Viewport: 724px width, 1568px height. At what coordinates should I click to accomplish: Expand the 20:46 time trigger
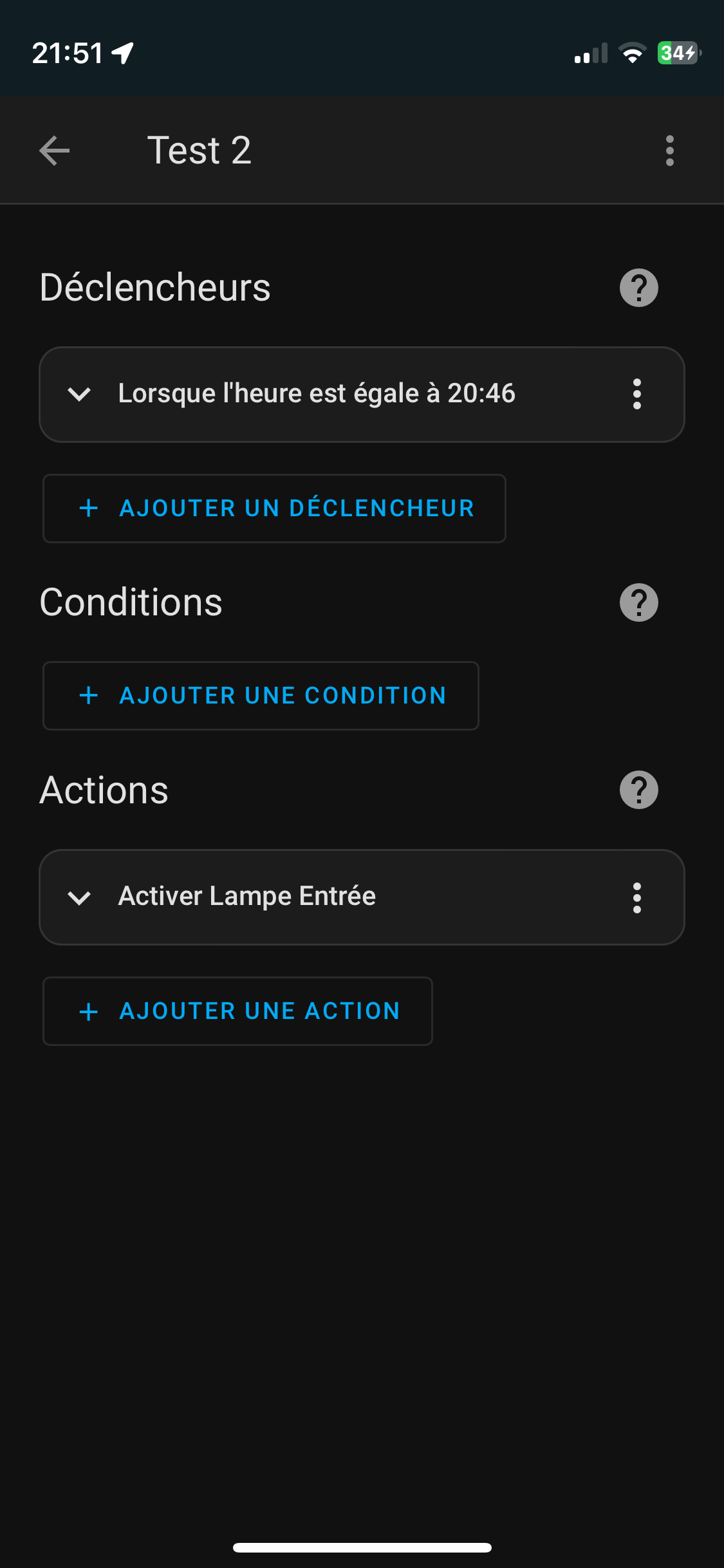(79, 394)
